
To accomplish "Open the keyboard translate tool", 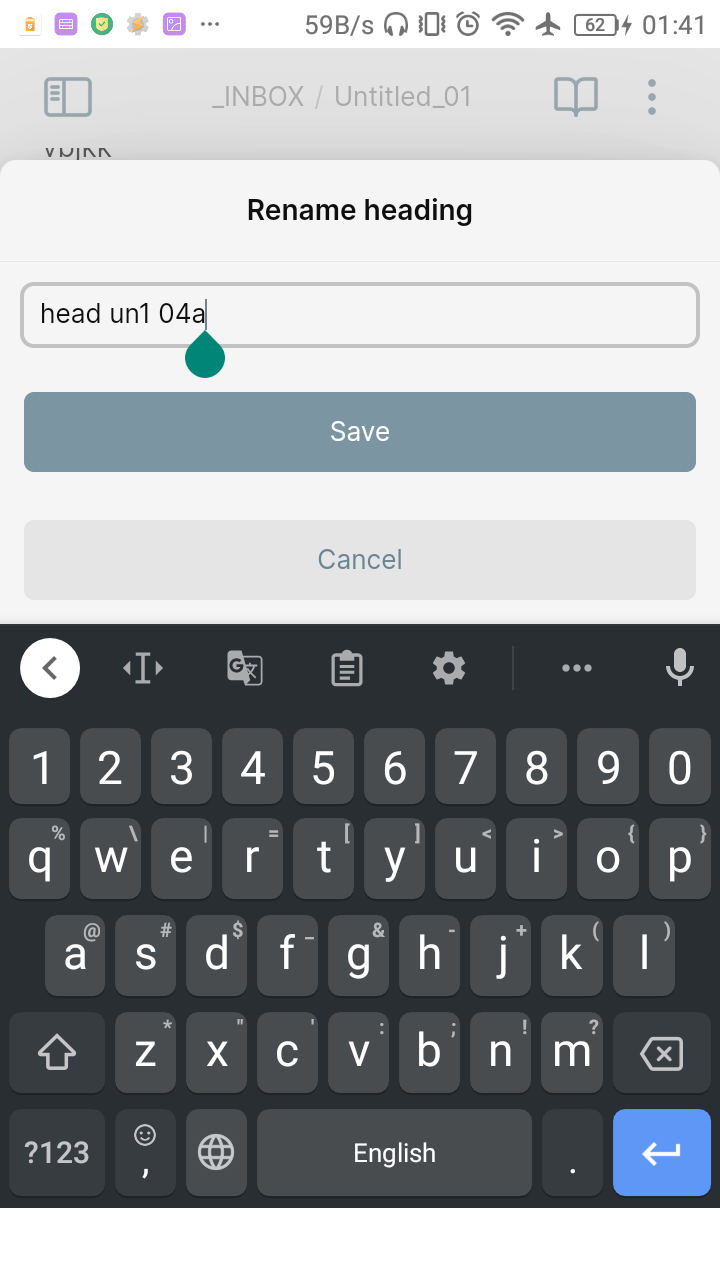I will point(245,667).
